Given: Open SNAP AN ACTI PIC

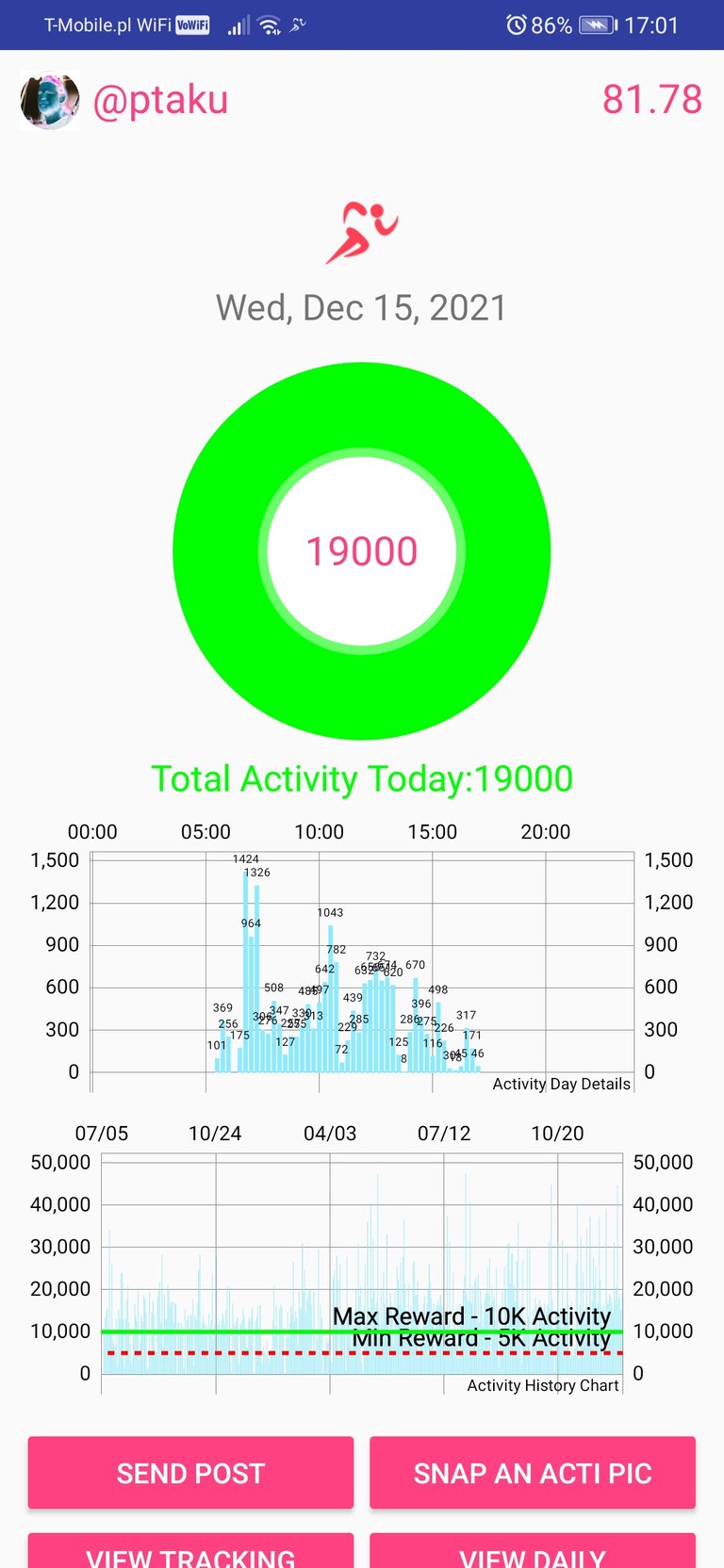Looking at the screenshot, I should [x=533, y=1472].
